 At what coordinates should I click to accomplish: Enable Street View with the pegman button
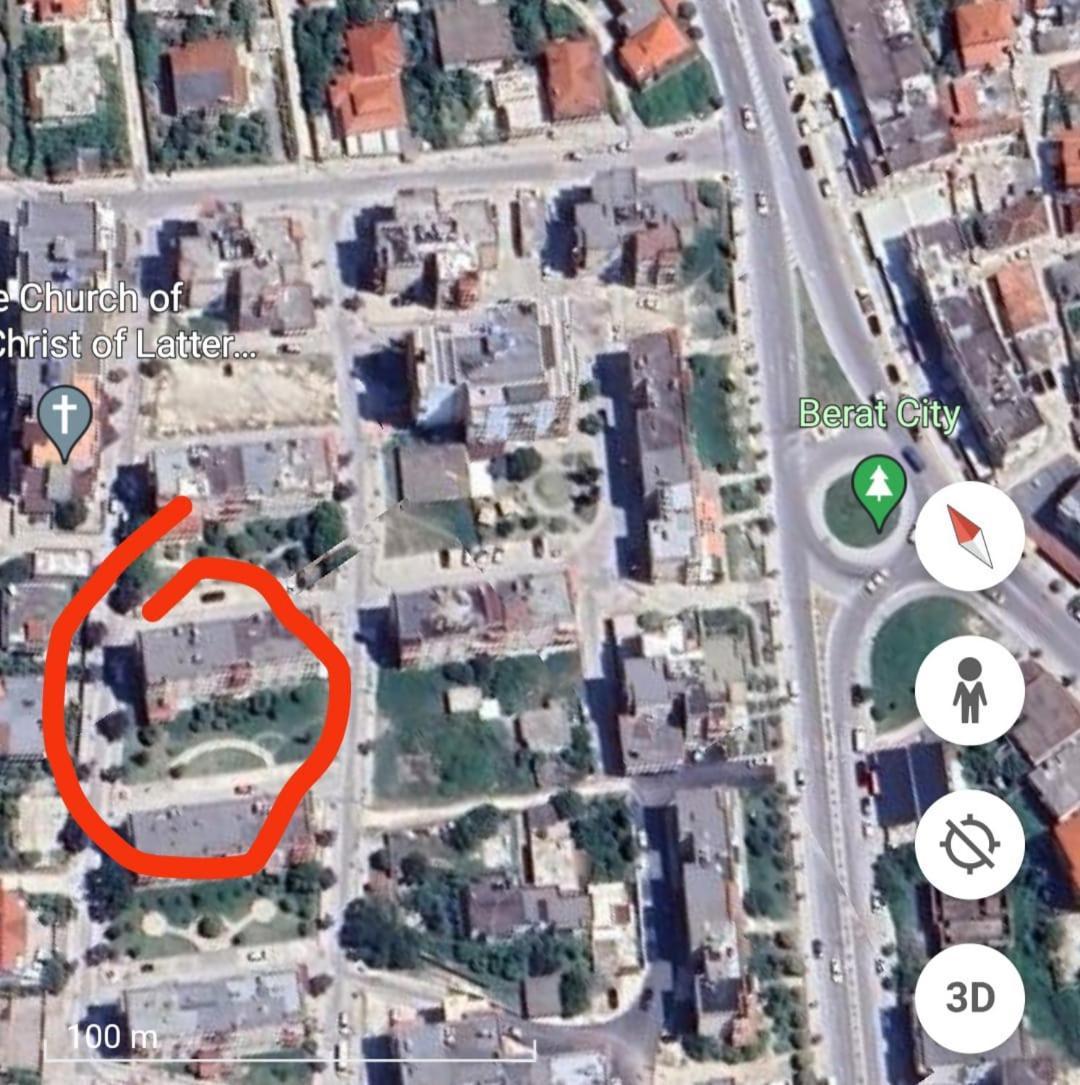(x=969, y=690)
